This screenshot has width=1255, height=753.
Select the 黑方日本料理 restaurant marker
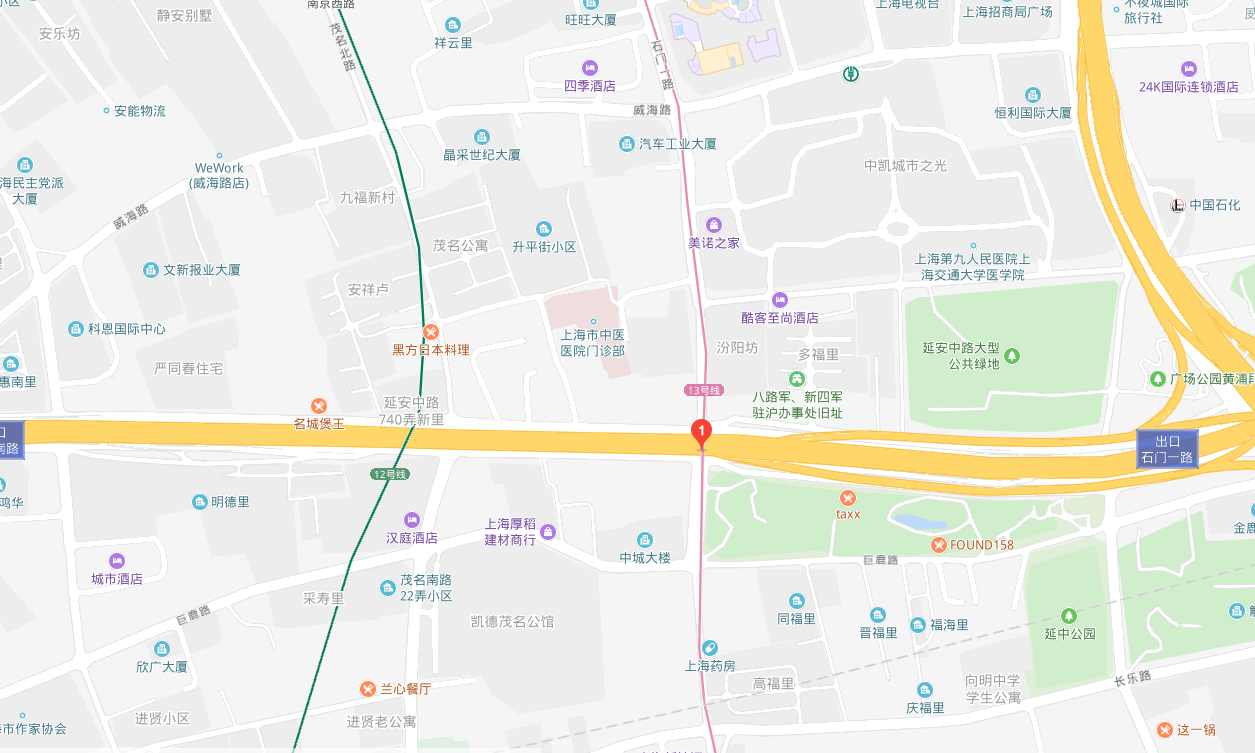click(x=431, y=332)
